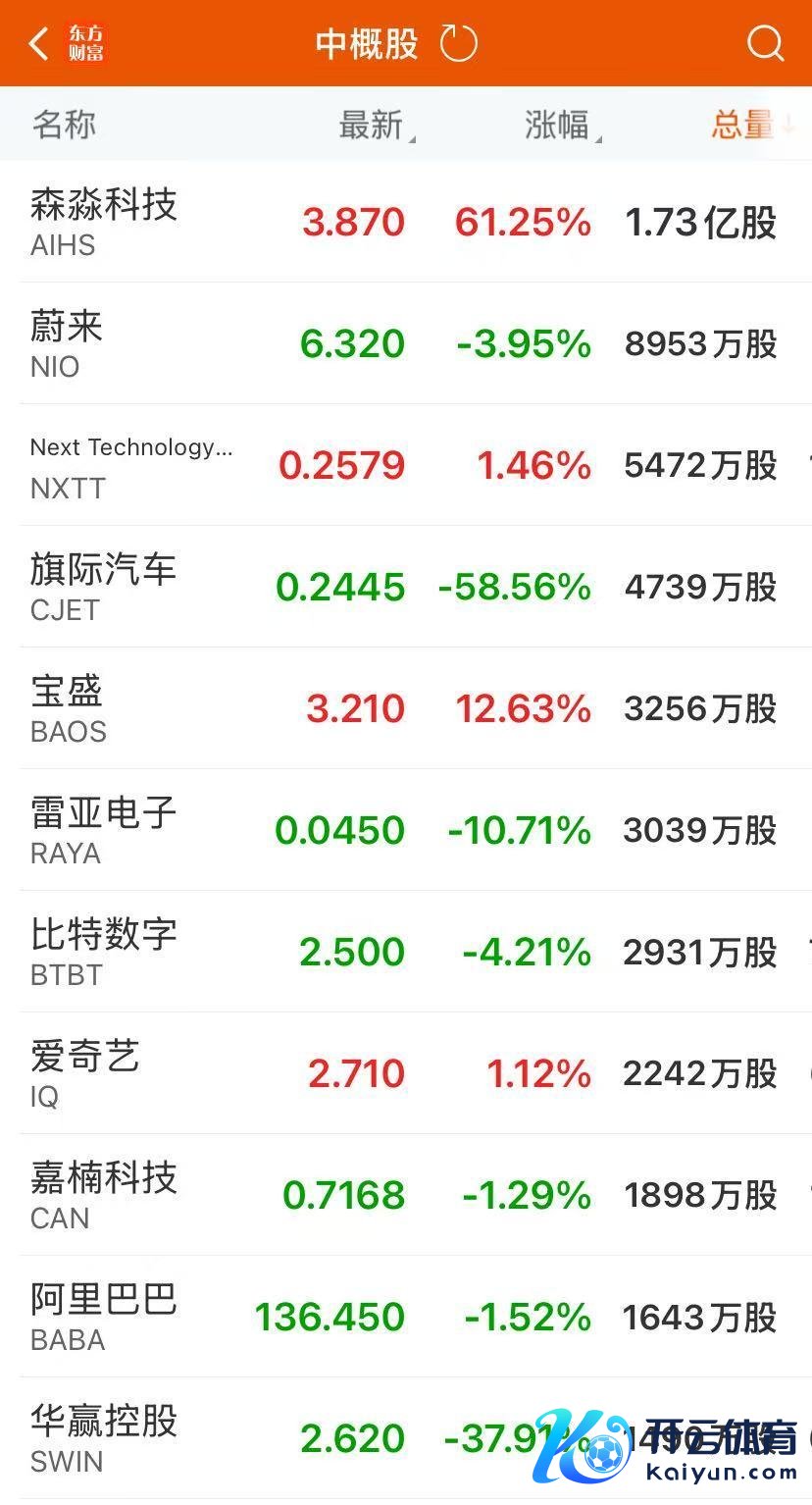Sort stocks by 最新 price
812x1505 pixels.
pyautogui.click(x=373, y=126)
